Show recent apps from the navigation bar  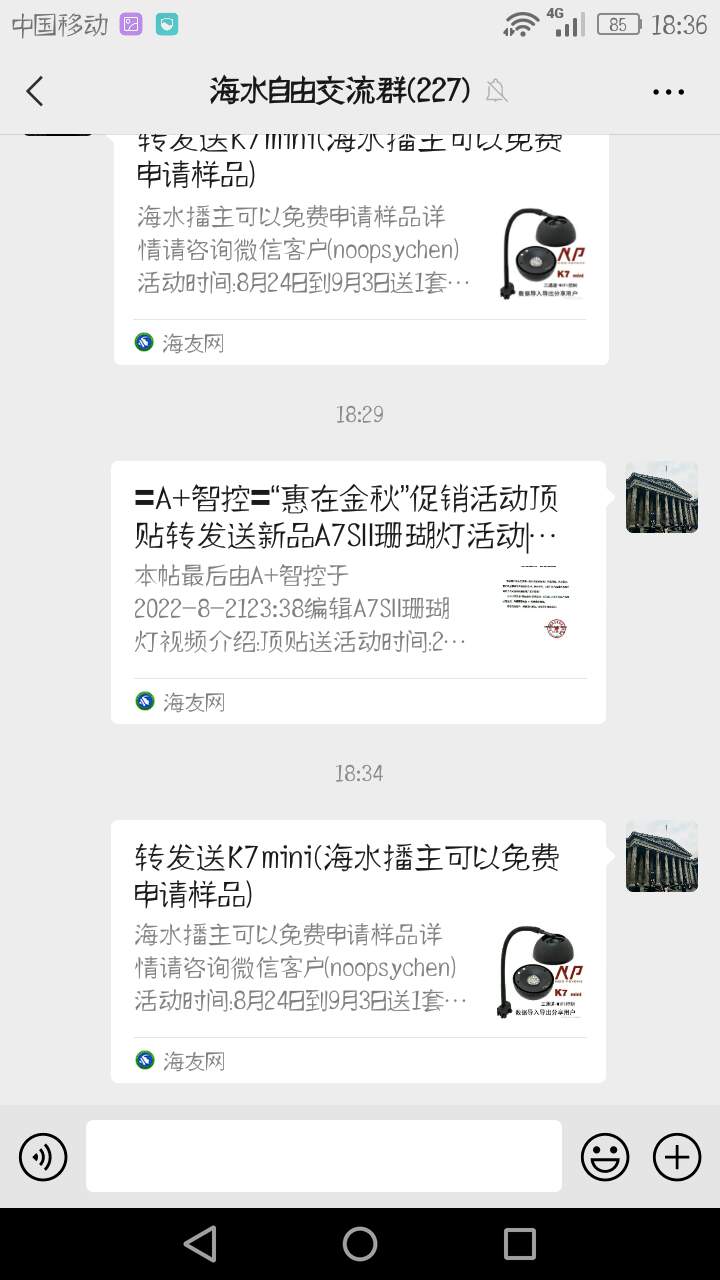point(520,1244)
